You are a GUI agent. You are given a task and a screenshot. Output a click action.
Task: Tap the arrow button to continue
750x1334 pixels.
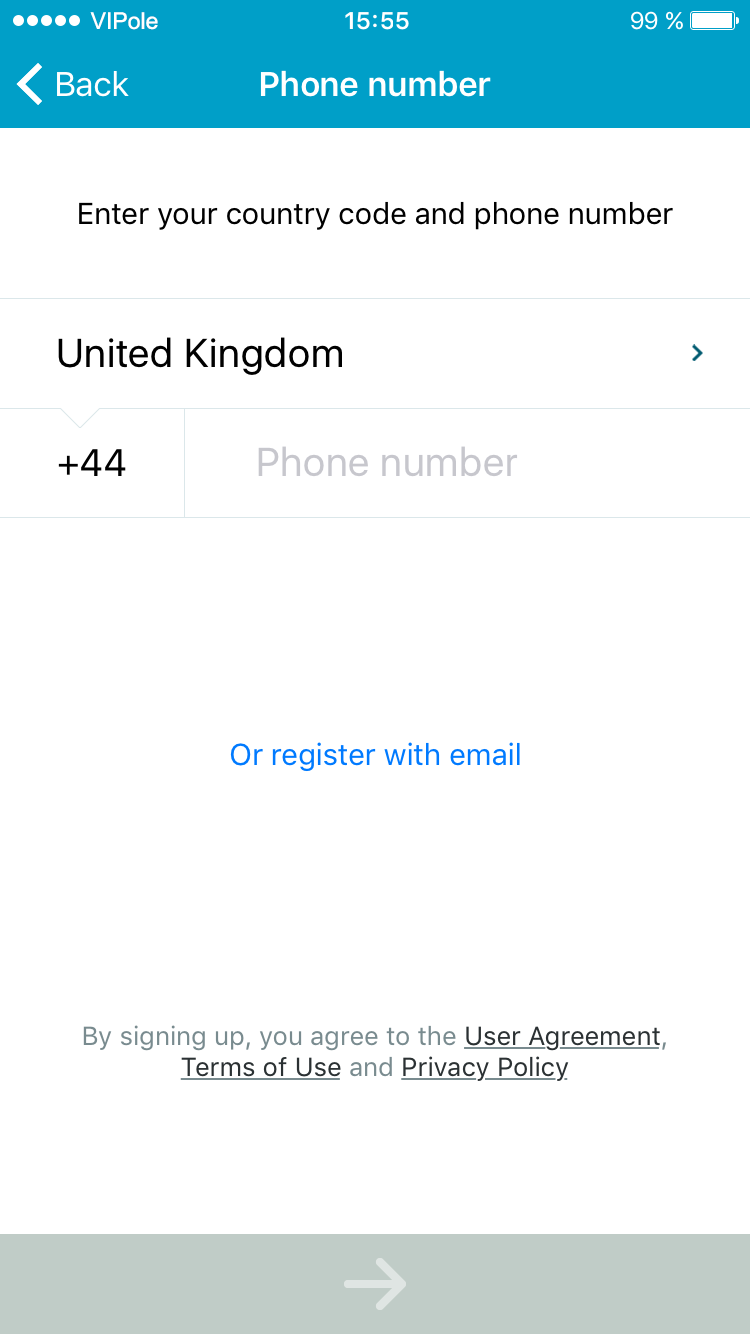pos(375,1284)
